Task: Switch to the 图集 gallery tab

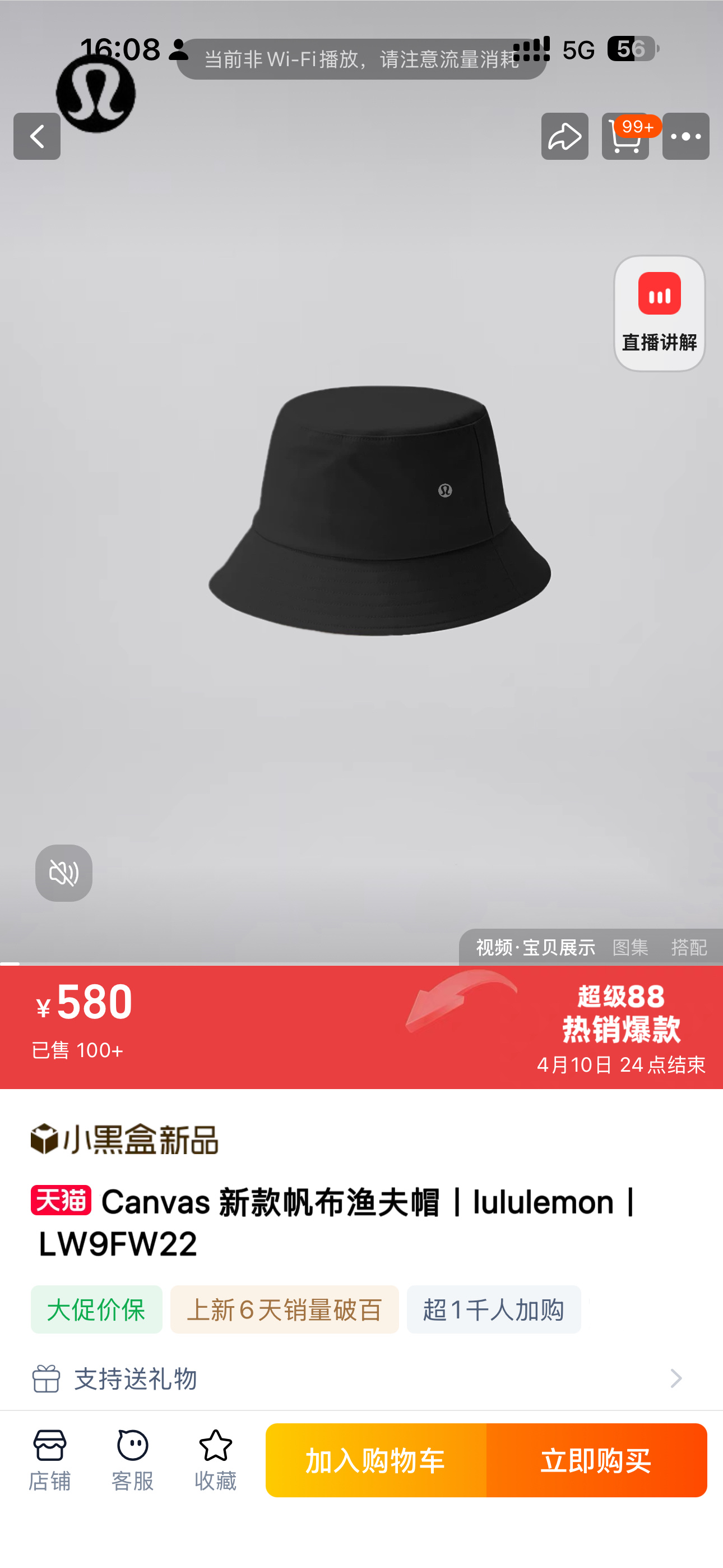Action: [630, 947]
